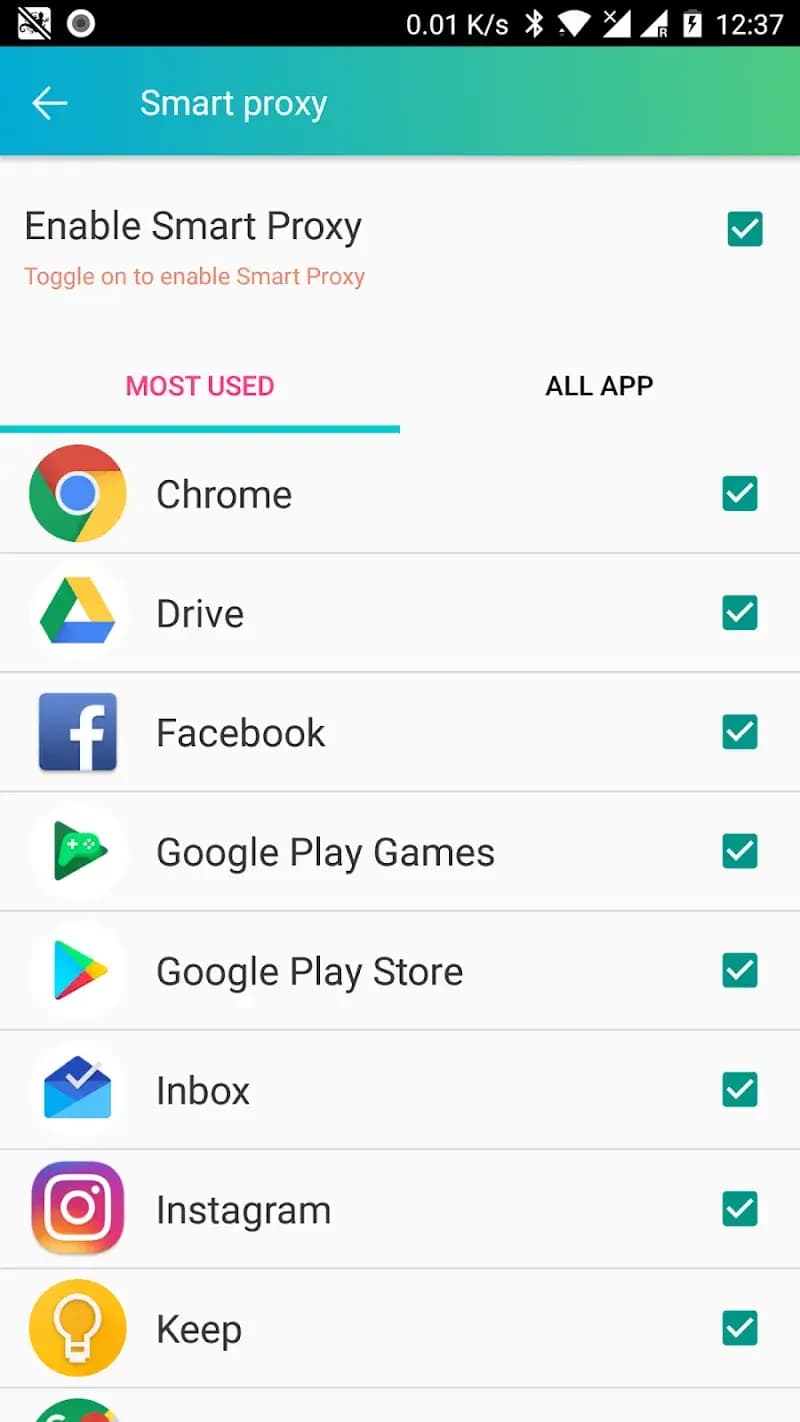Tap the Smart proxy title text

233,102
